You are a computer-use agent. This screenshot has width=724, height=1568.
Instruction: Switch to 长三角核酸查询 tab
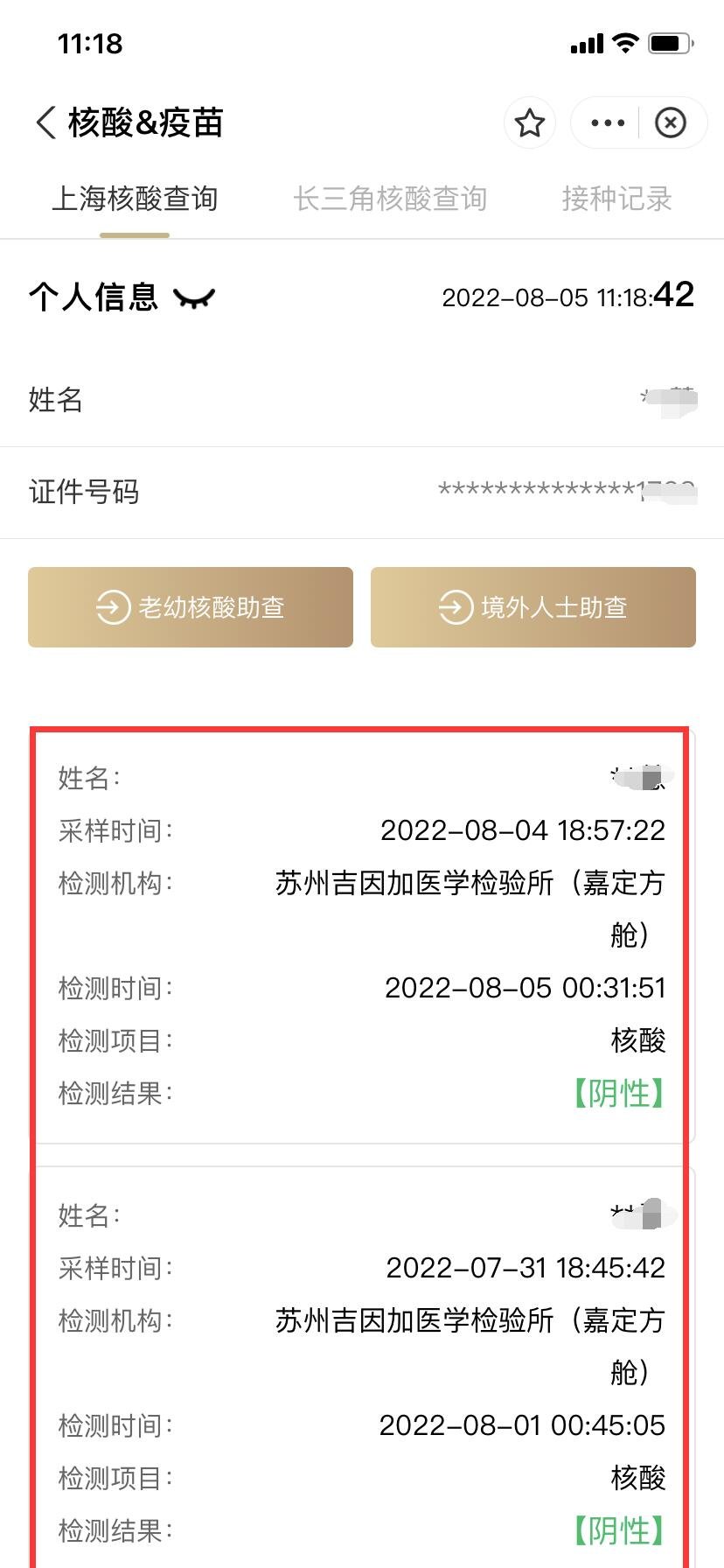click(390, 199)
